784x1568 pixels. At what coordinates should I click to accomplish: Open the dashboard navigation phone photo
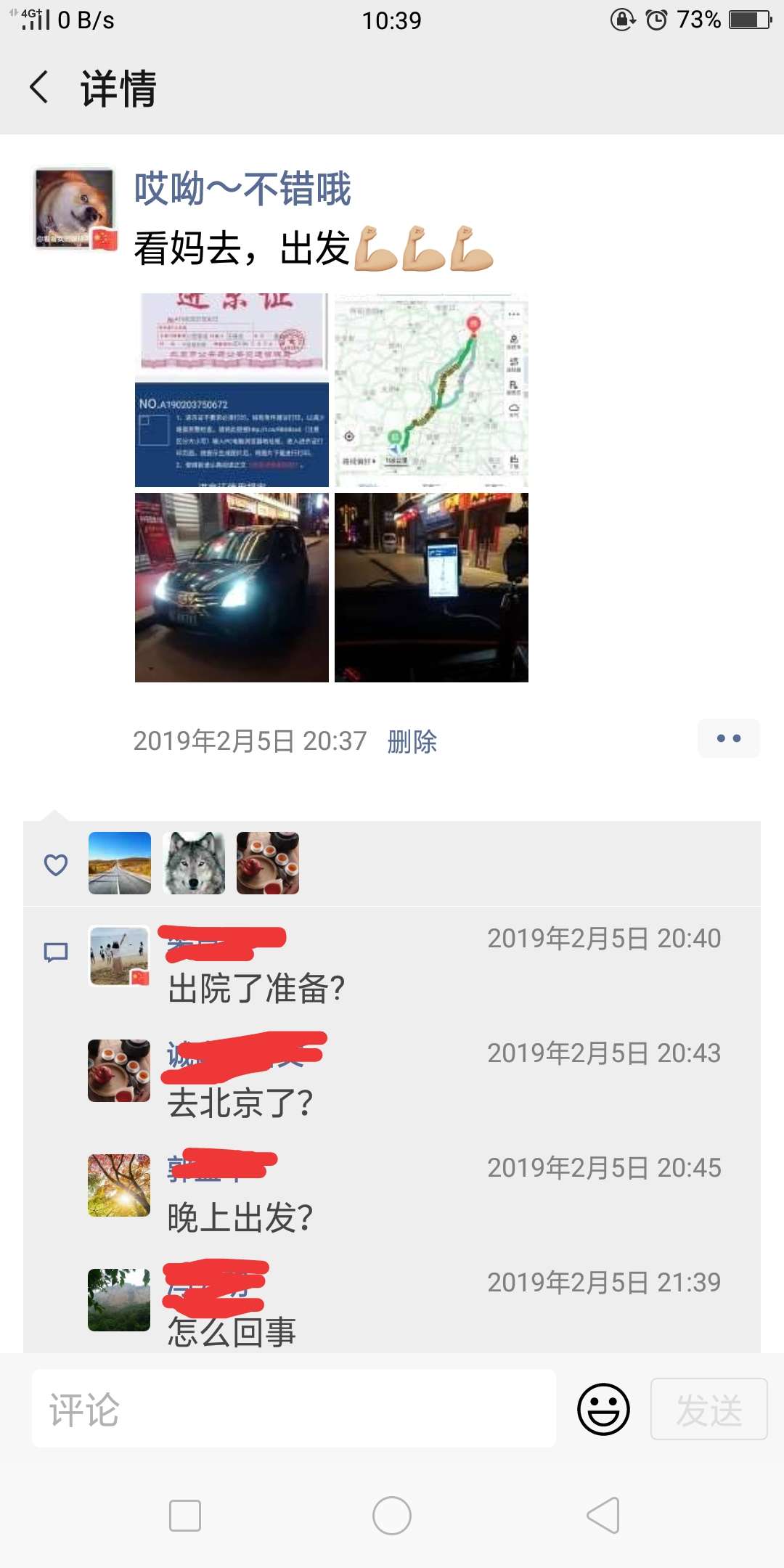[x=430, y=586]
